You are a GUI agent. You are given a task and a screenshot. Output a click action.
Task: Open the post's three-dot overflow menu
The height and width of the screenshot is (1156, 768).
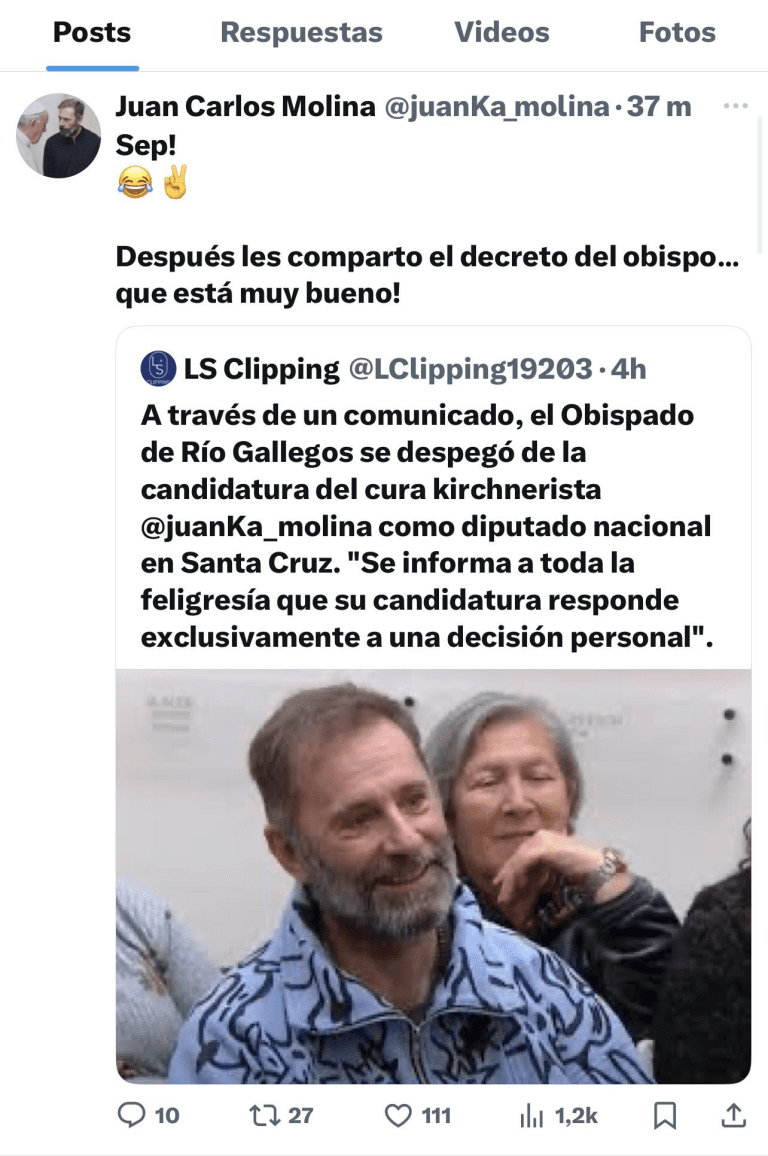[735, 106]
